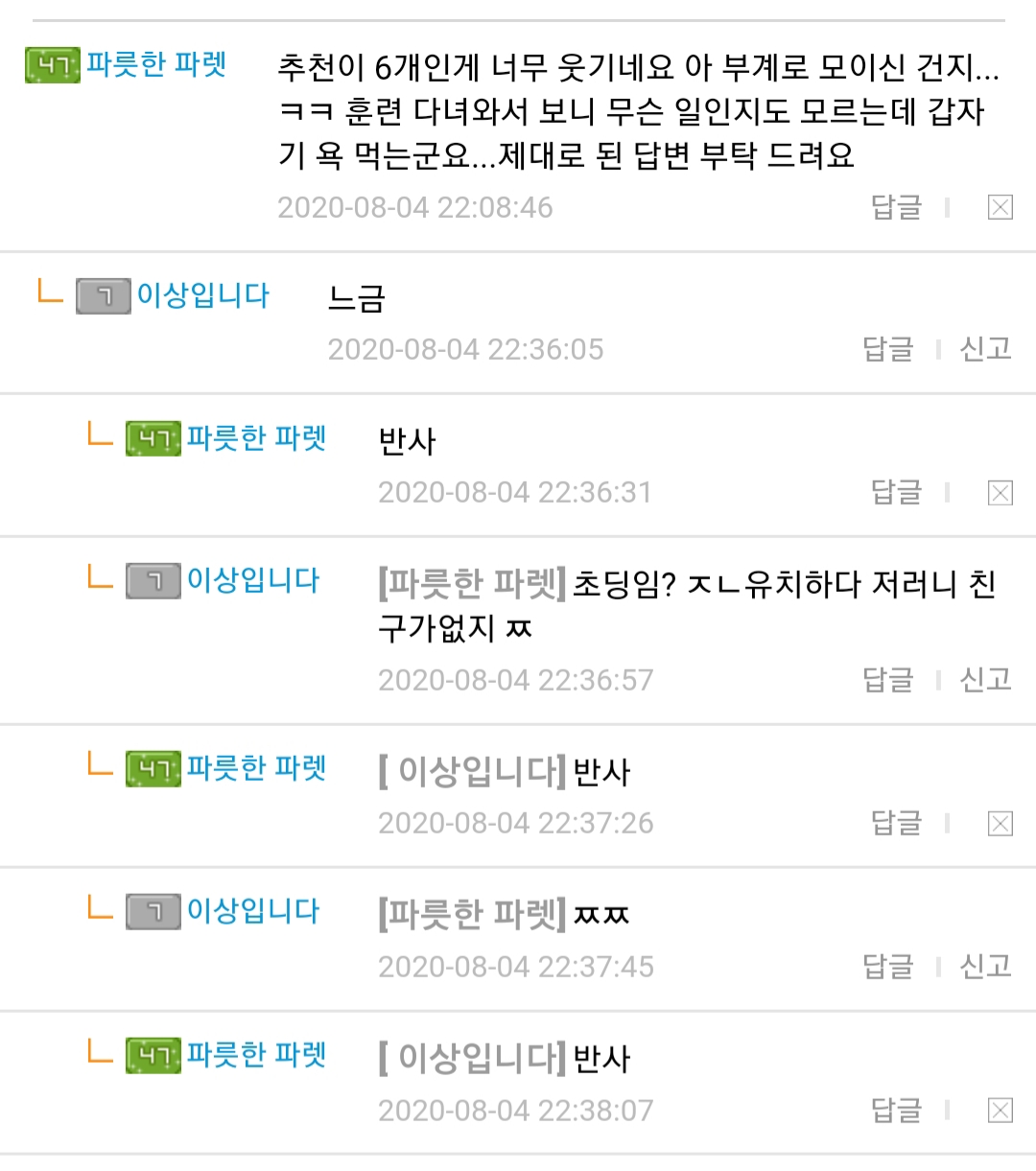
Task: Delete the 22:36:31 comment
Action: point(1000,492)
